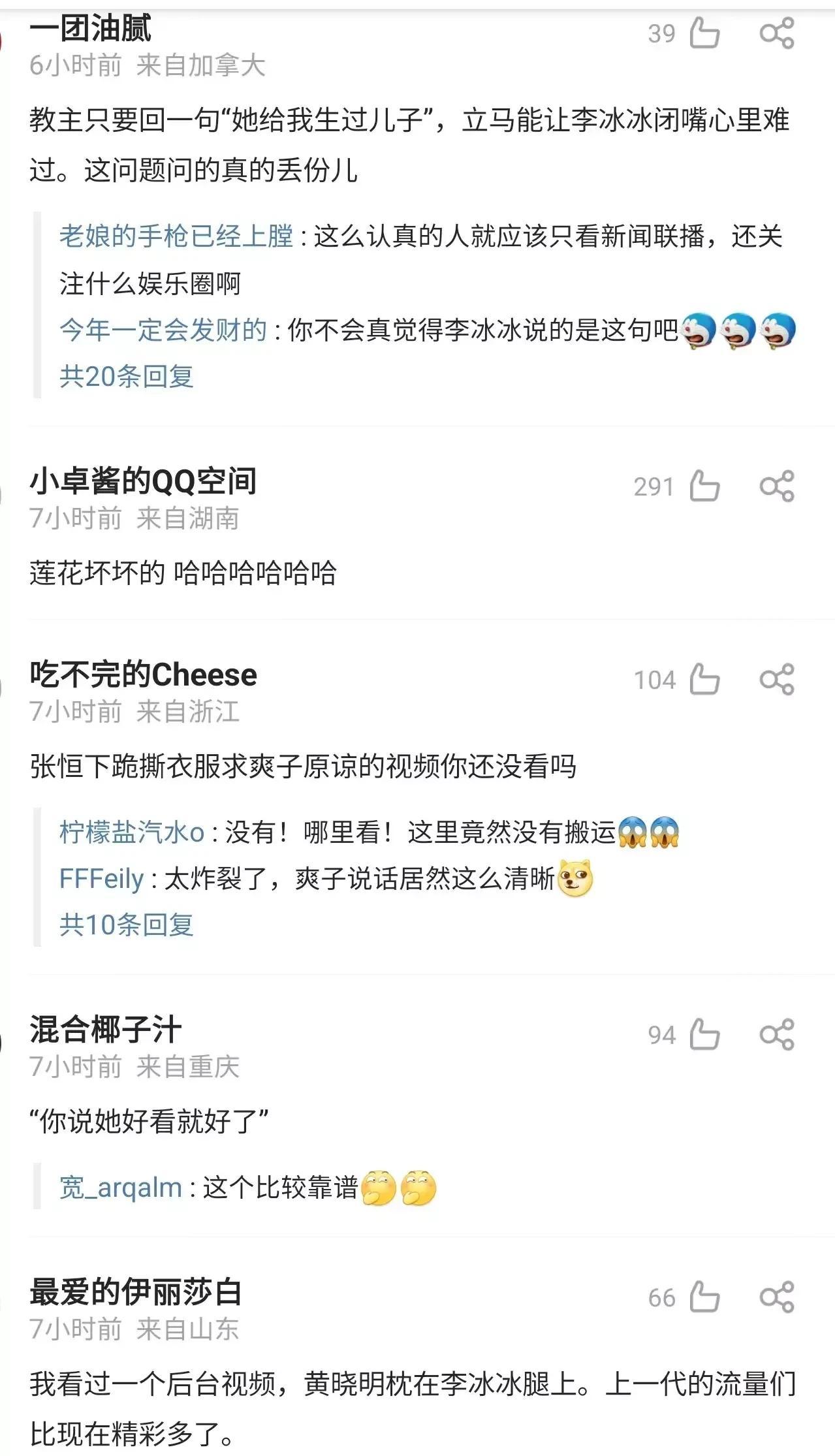
Task: Share 吃不完的Cheese's comment
Action: [x=776, y=680]
